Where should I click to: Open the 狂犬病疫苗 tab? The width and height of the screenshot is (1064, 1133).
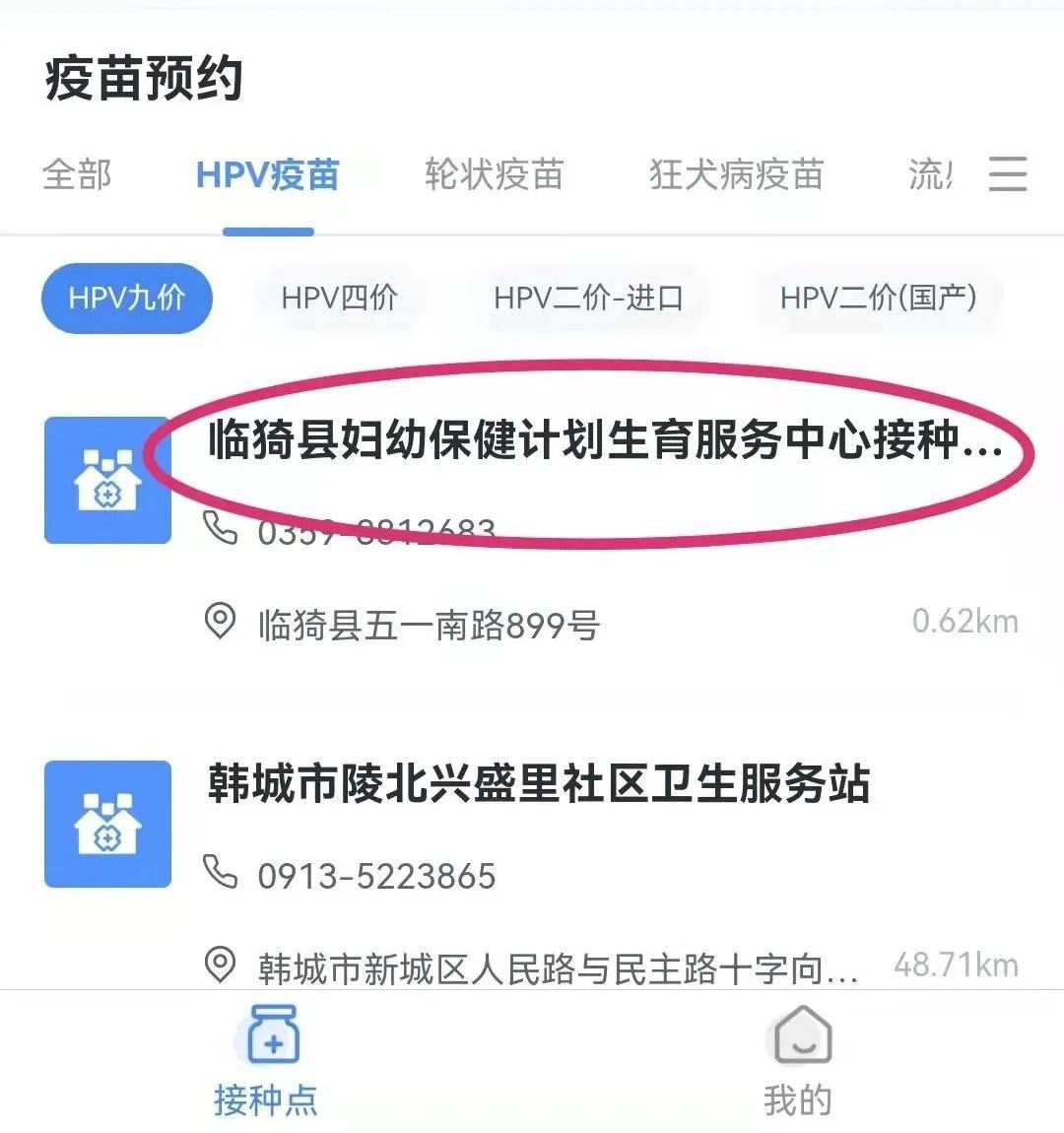click(736, 175)
